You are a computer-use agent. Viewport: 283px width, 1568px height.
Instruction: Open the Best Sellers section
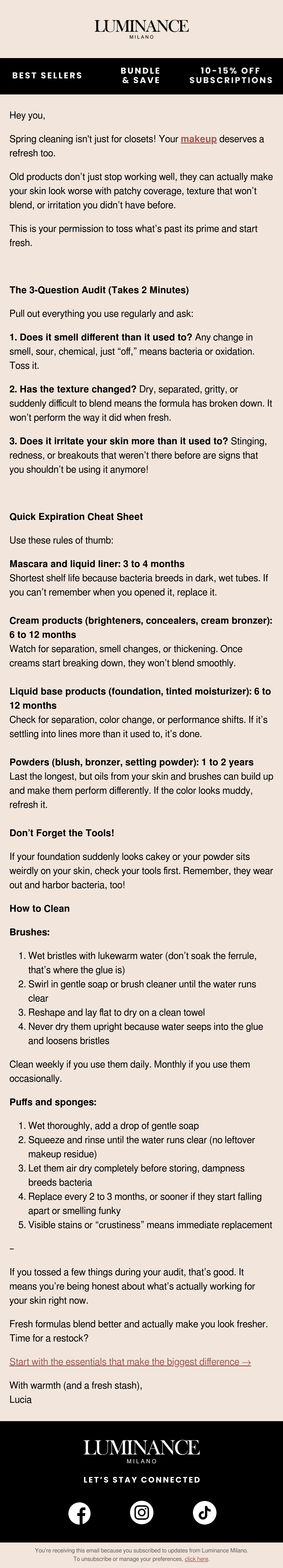[47, 76]
